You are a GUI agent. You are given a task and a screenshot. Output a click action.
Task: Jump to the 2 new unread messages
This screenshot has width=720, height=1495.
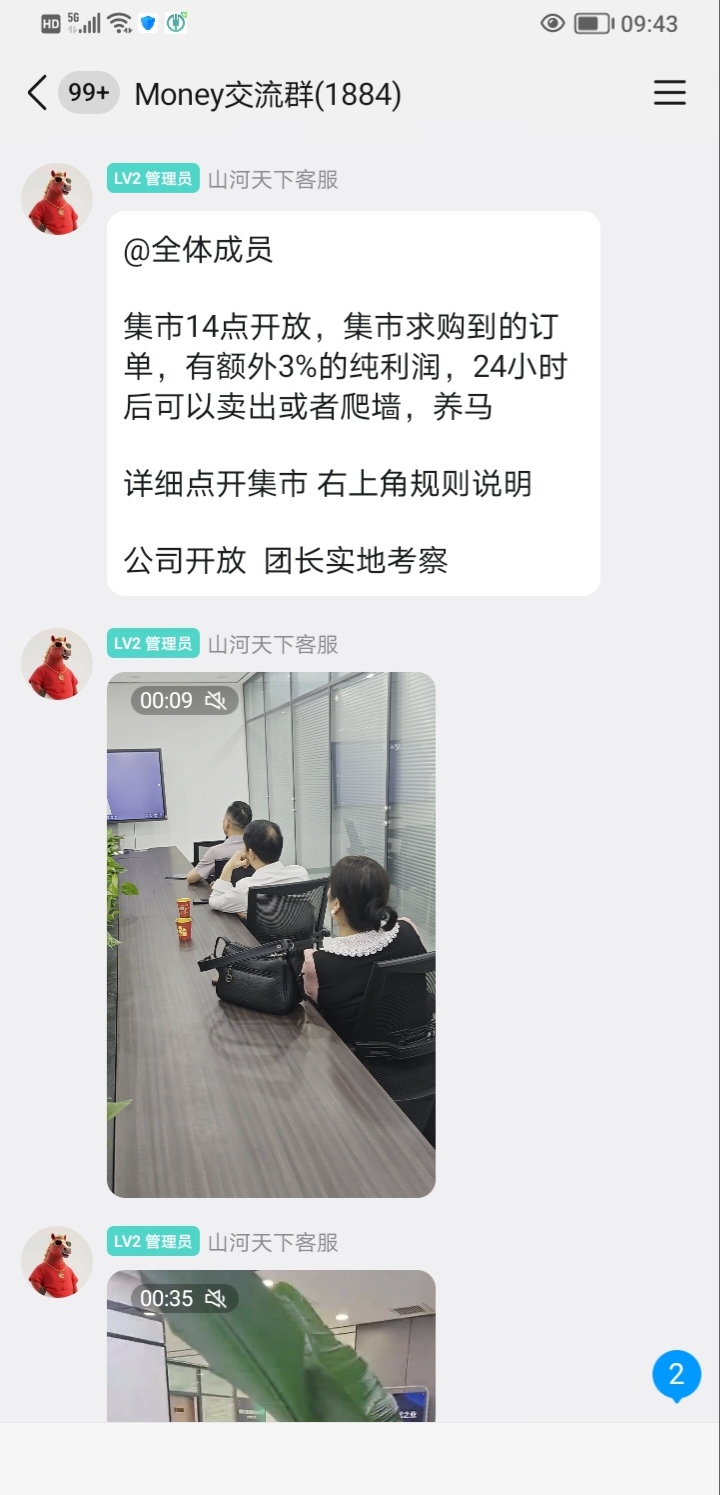tap(677, 1375)
